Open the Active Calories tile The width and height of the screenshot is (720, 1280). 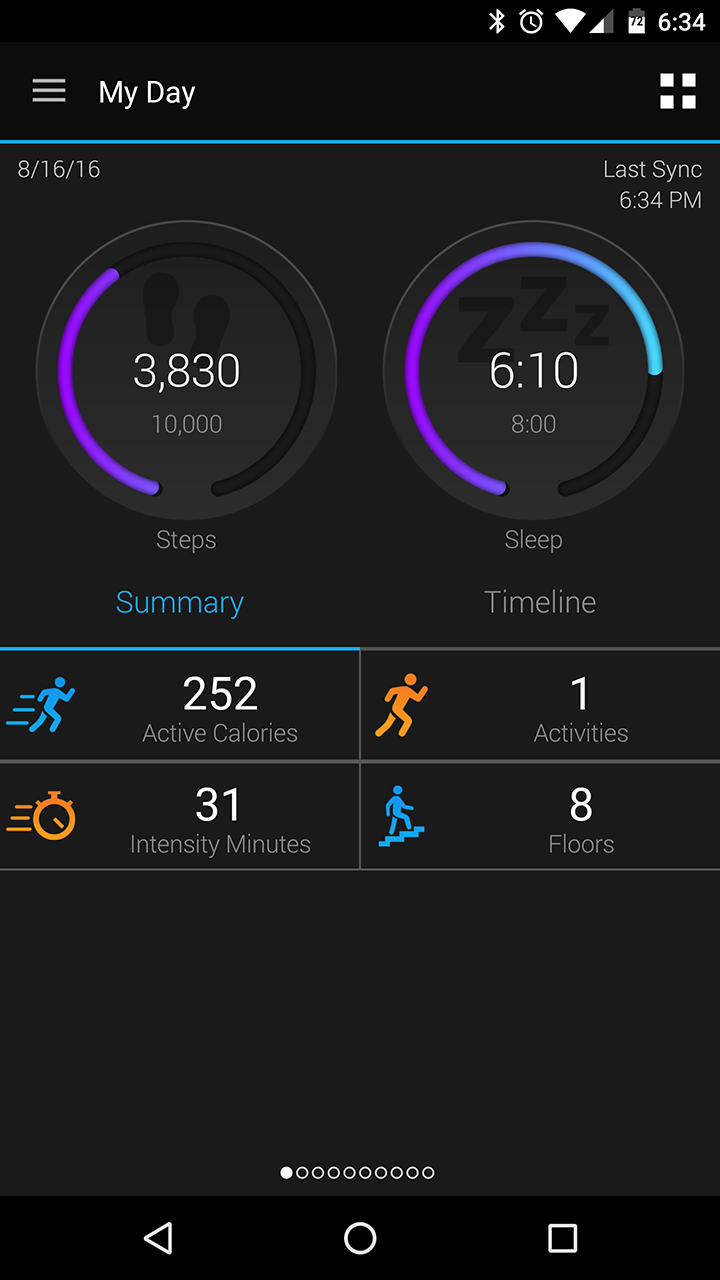coord(180,706)
